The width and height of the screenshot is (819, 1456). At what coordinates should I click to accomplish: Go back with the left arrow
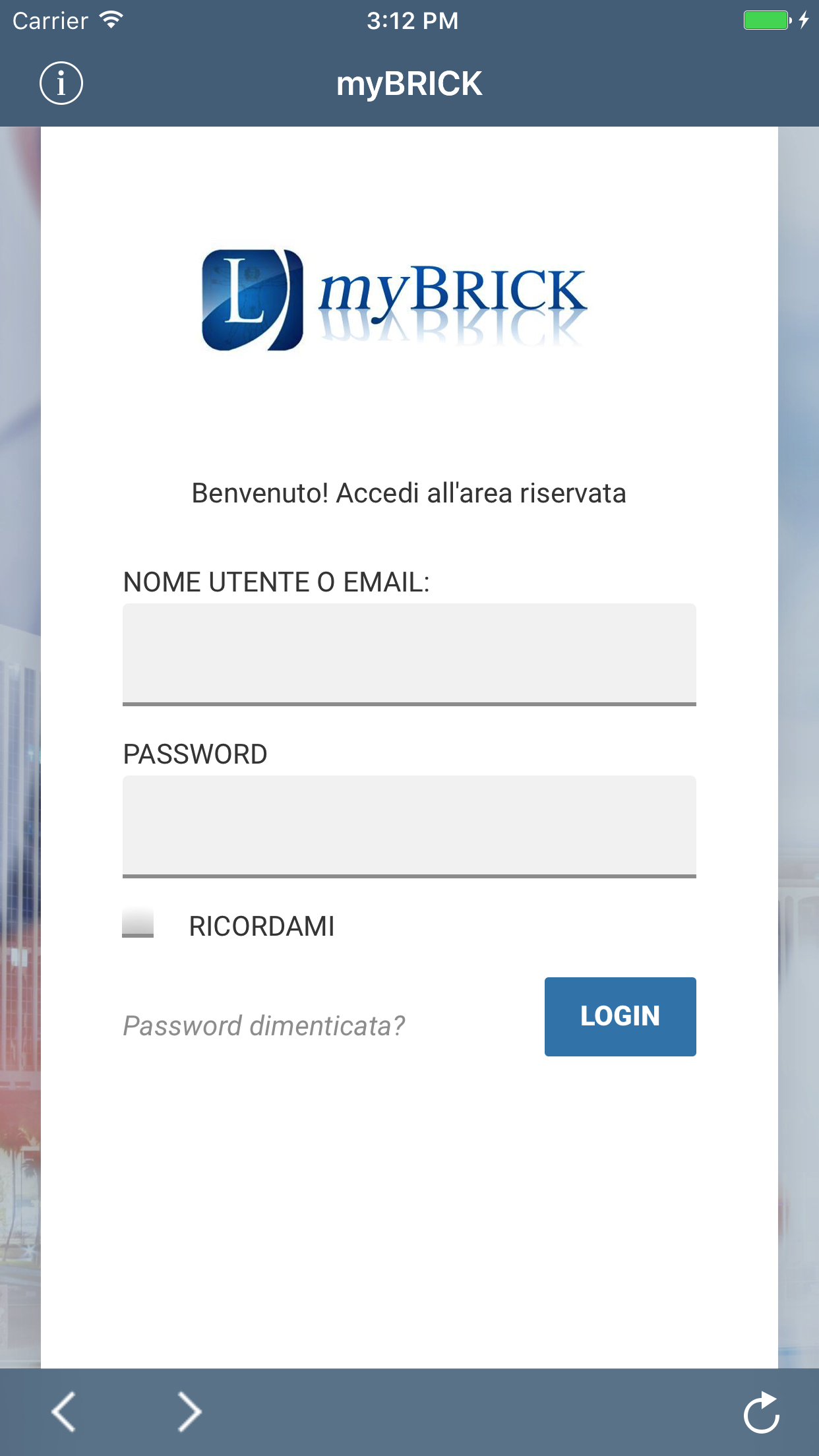pos(64,1412)
